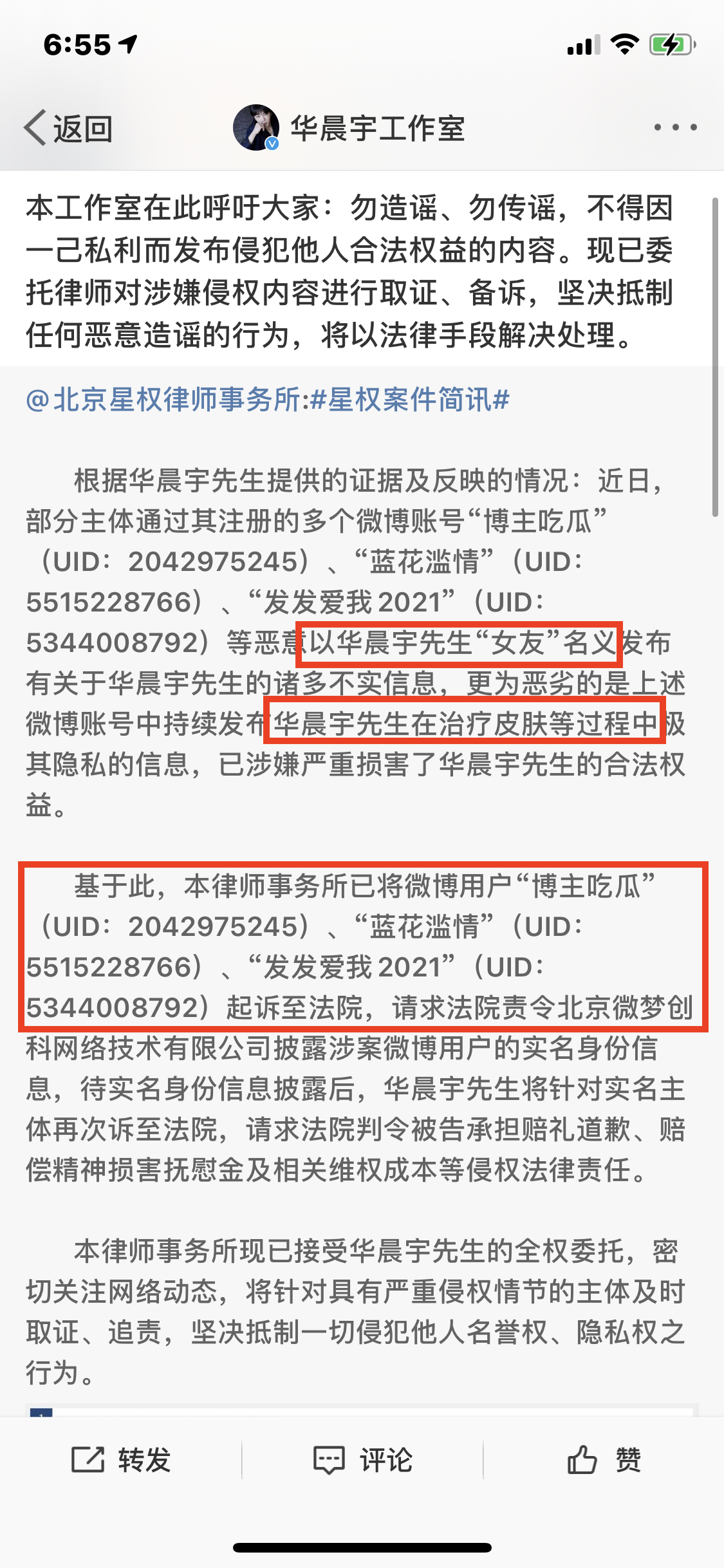Open 华晨宇工作室 profile avatar
Image resolution: width=724 pixels, height=1568 pixels.
[256, 127]
